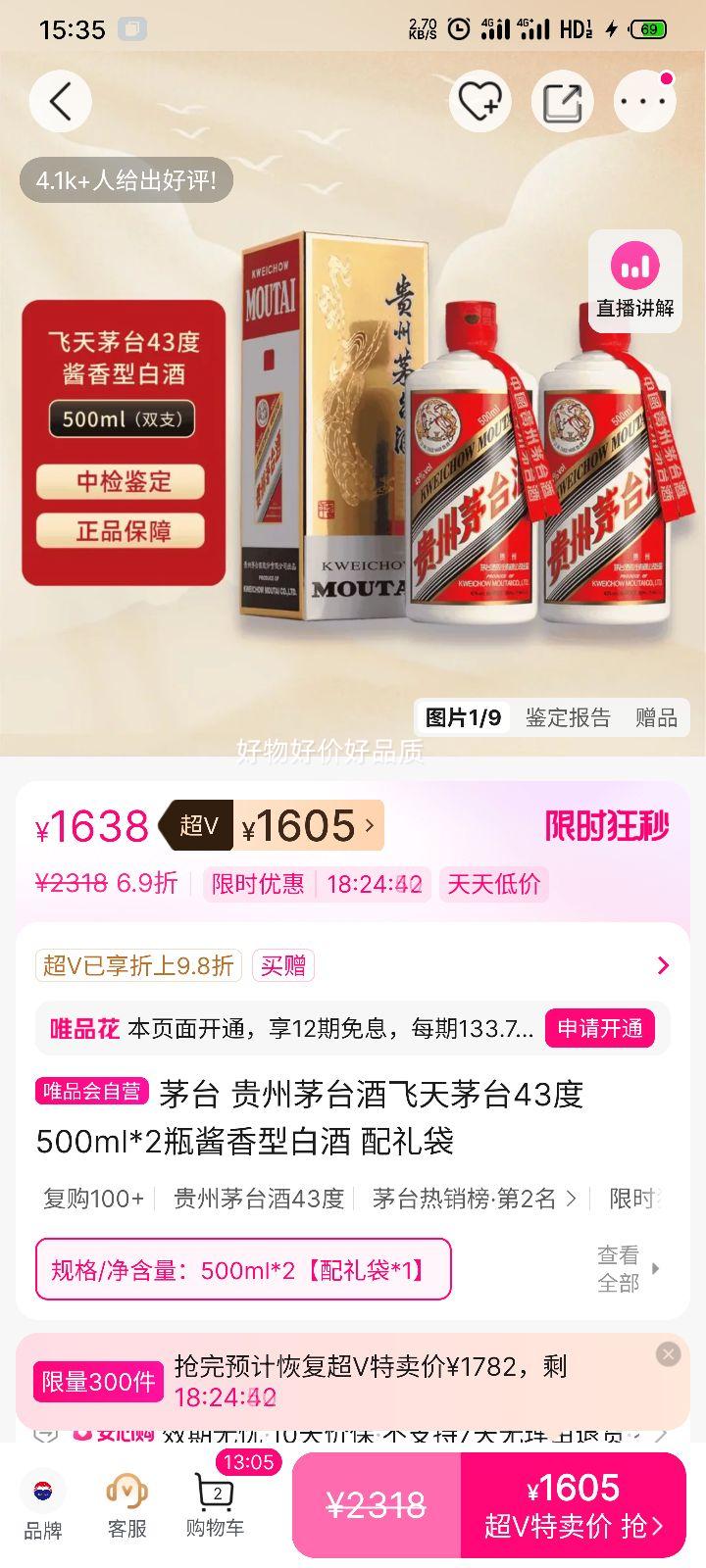The width and height of the screenshot is (706, 1568).
Task: Open the more options (...) menu icon
Action: [644, 101]
